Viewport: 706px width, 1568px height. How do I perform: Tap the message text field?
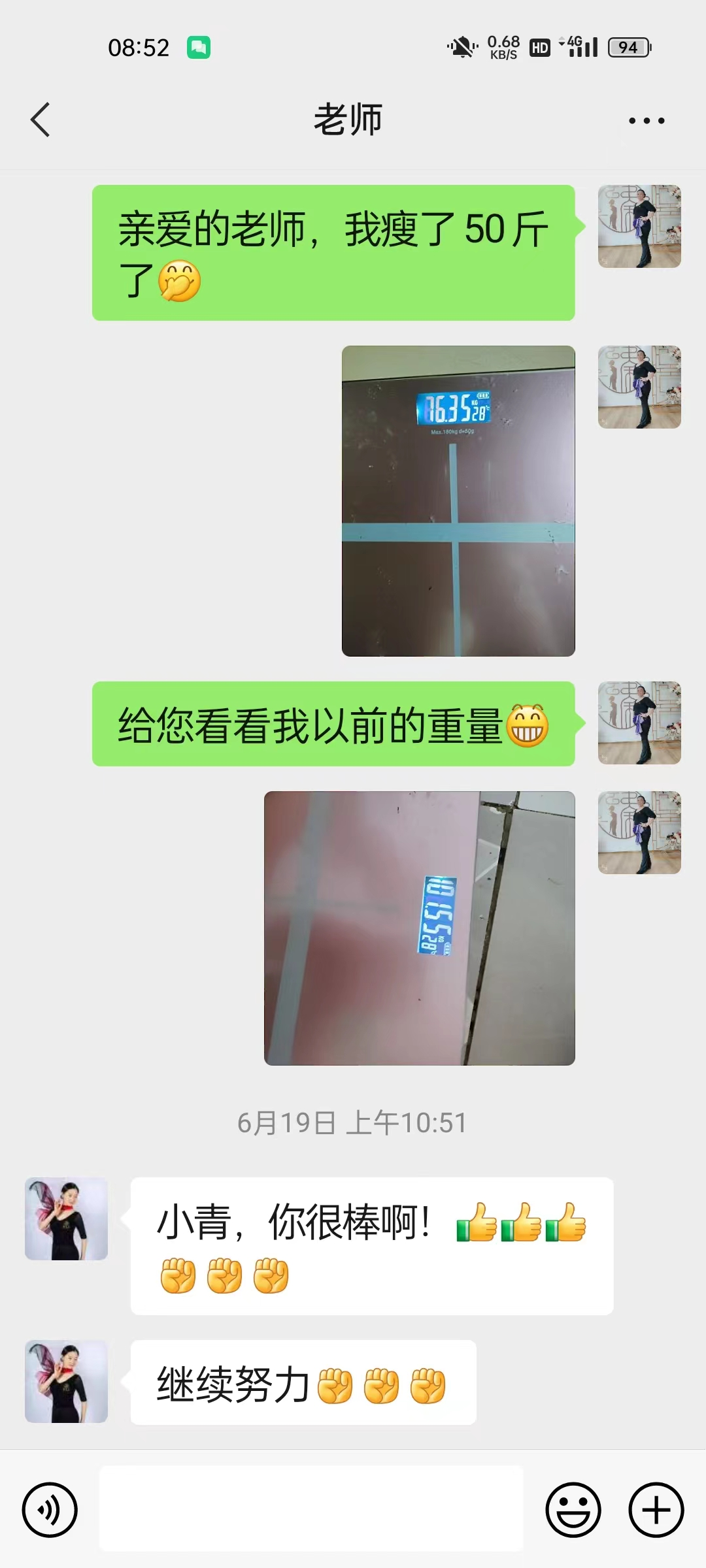[311, 1509]
